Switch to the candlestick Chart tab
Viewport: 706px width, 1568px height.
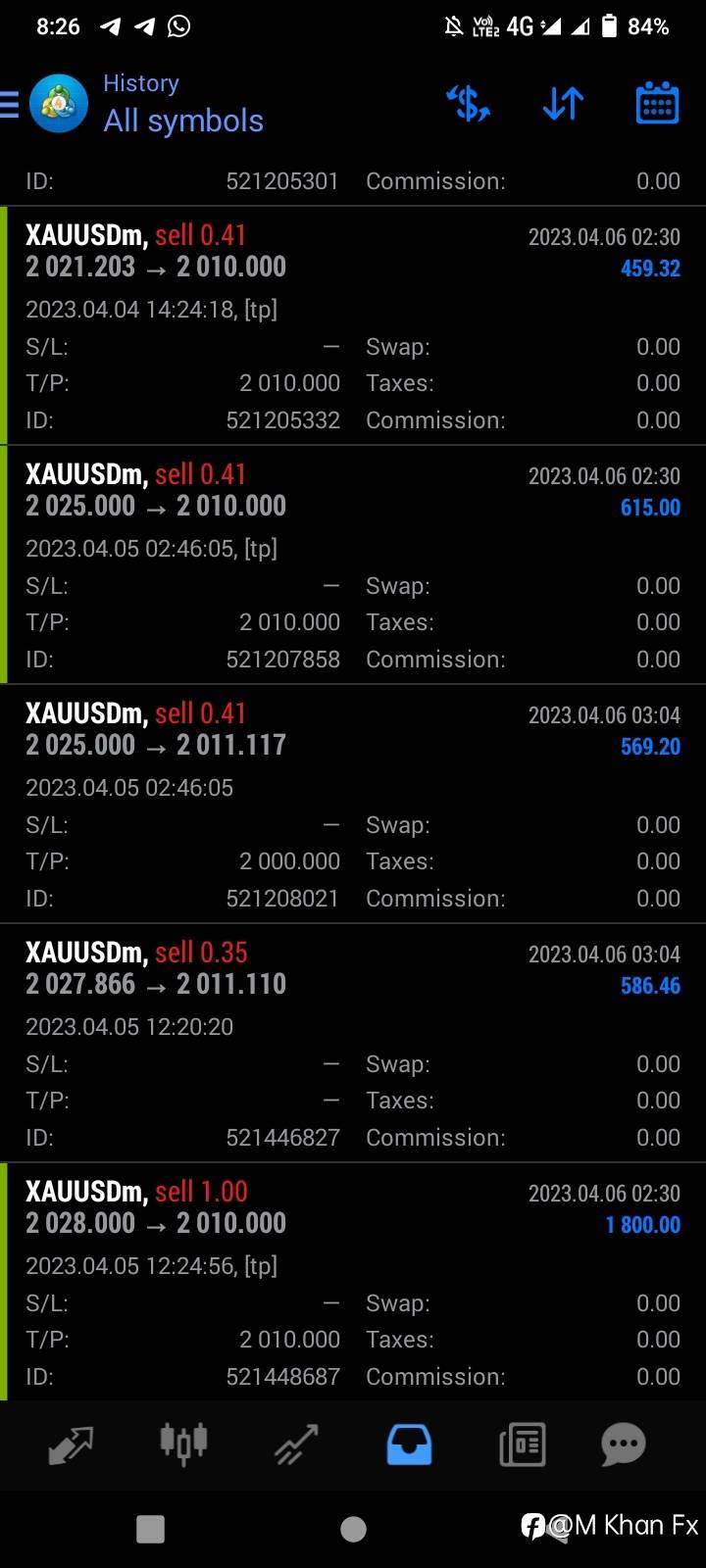(183, 1444)
